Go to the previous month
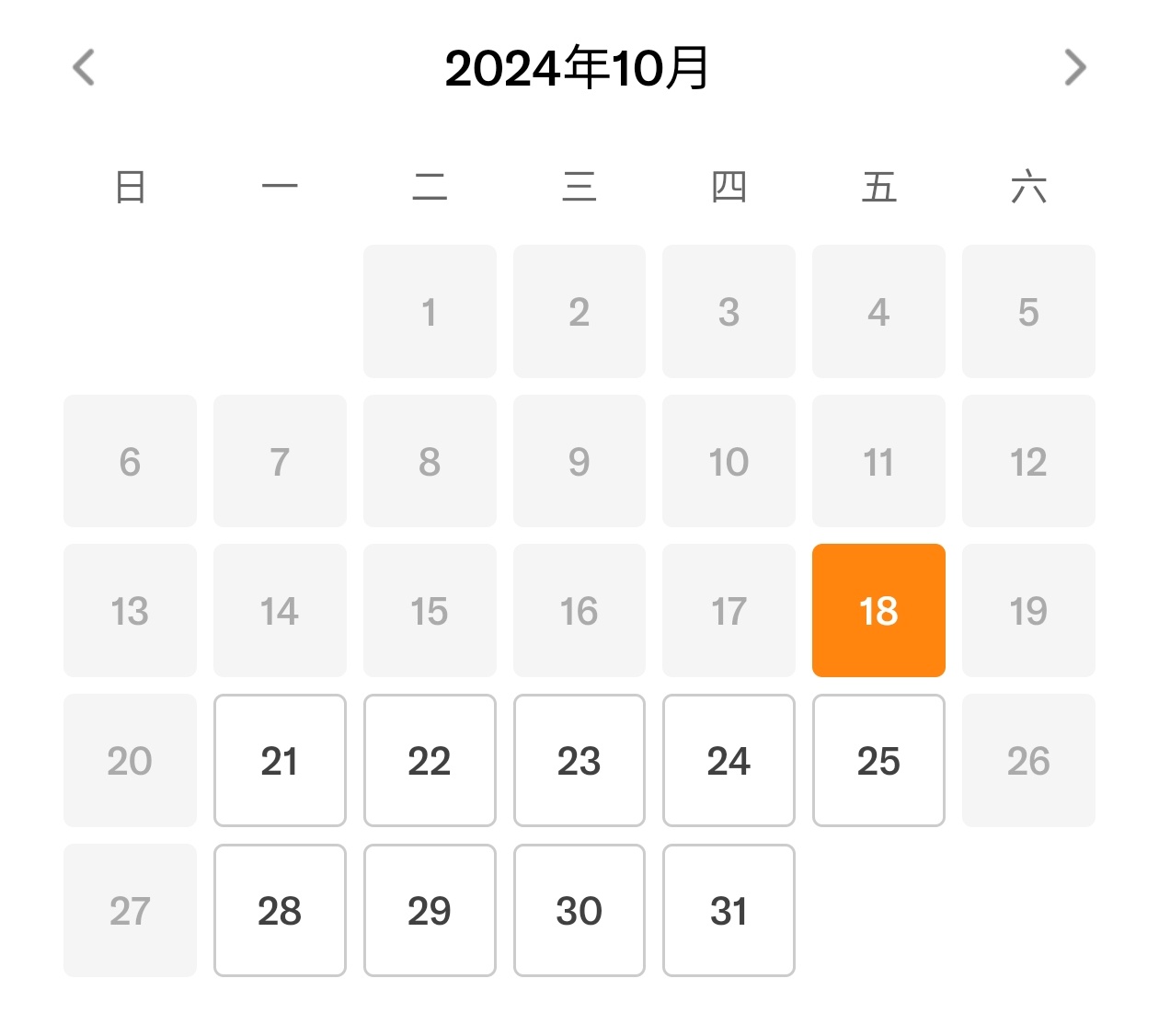Image resolution: width=1159 pixels, height=1036 pixels. point(84,67)
